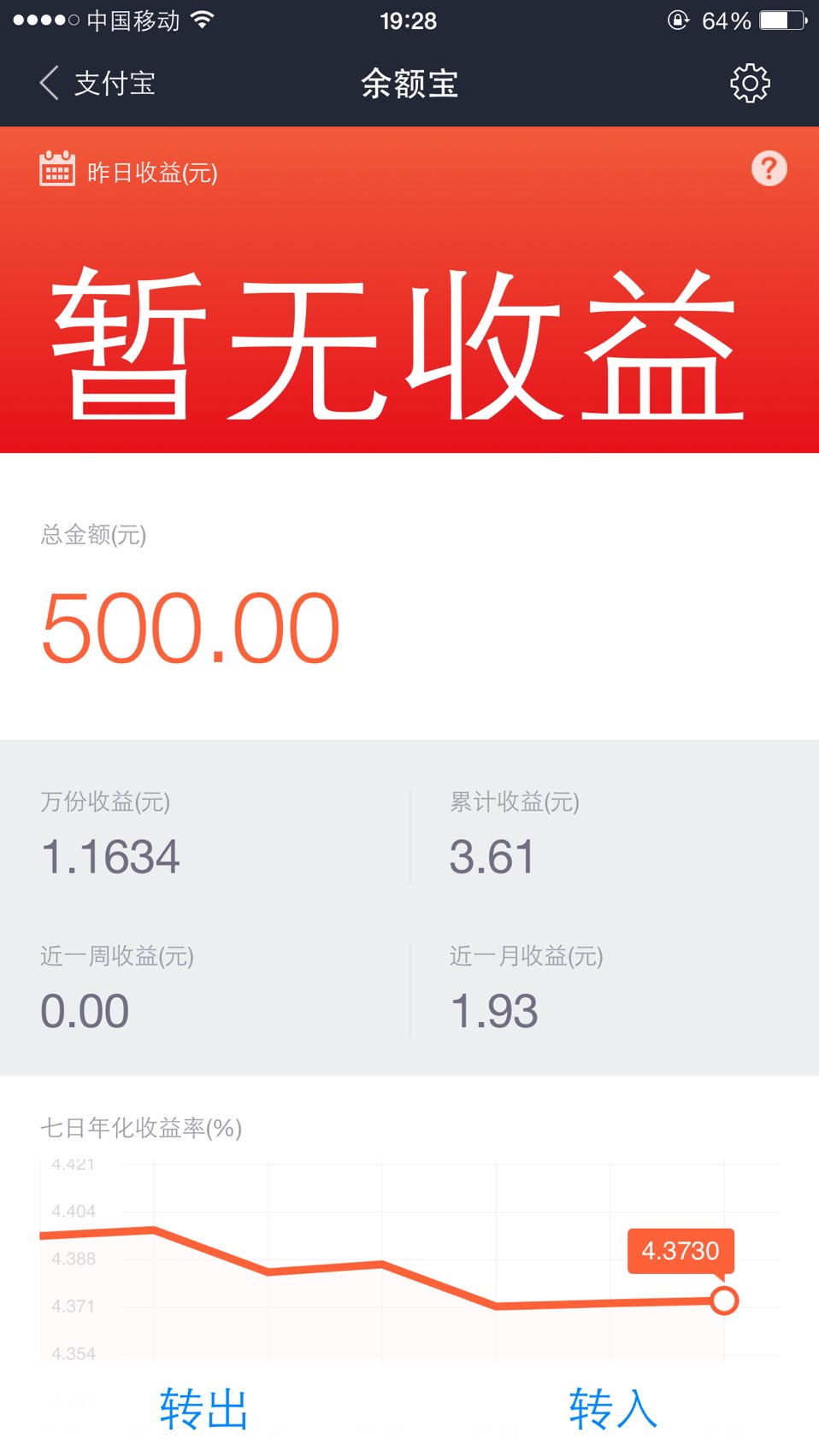Open the settings gear icon
819x1456 pixels.
[750, 84]
